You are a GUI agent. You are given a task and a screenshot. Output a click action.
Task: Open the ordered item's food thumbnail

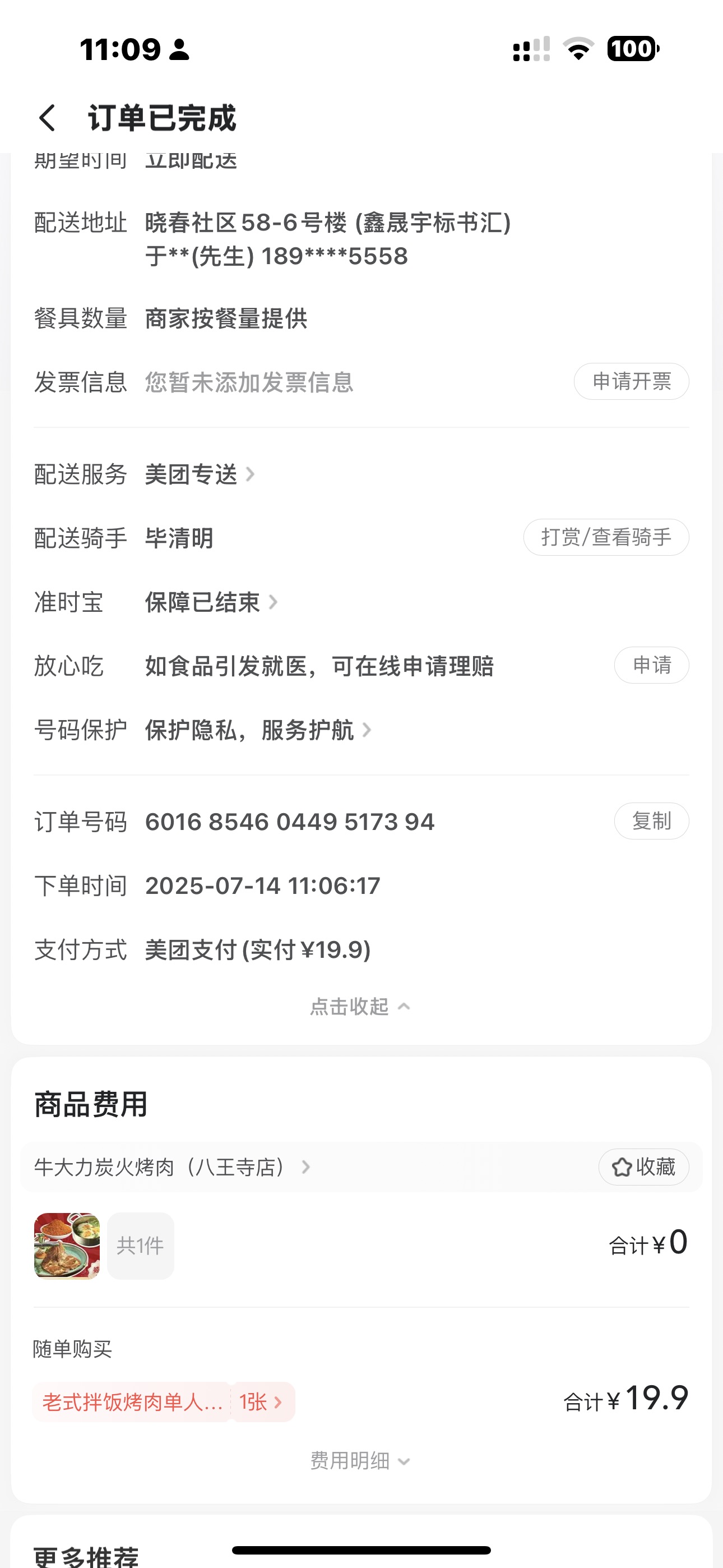[x=67, y=1246]
